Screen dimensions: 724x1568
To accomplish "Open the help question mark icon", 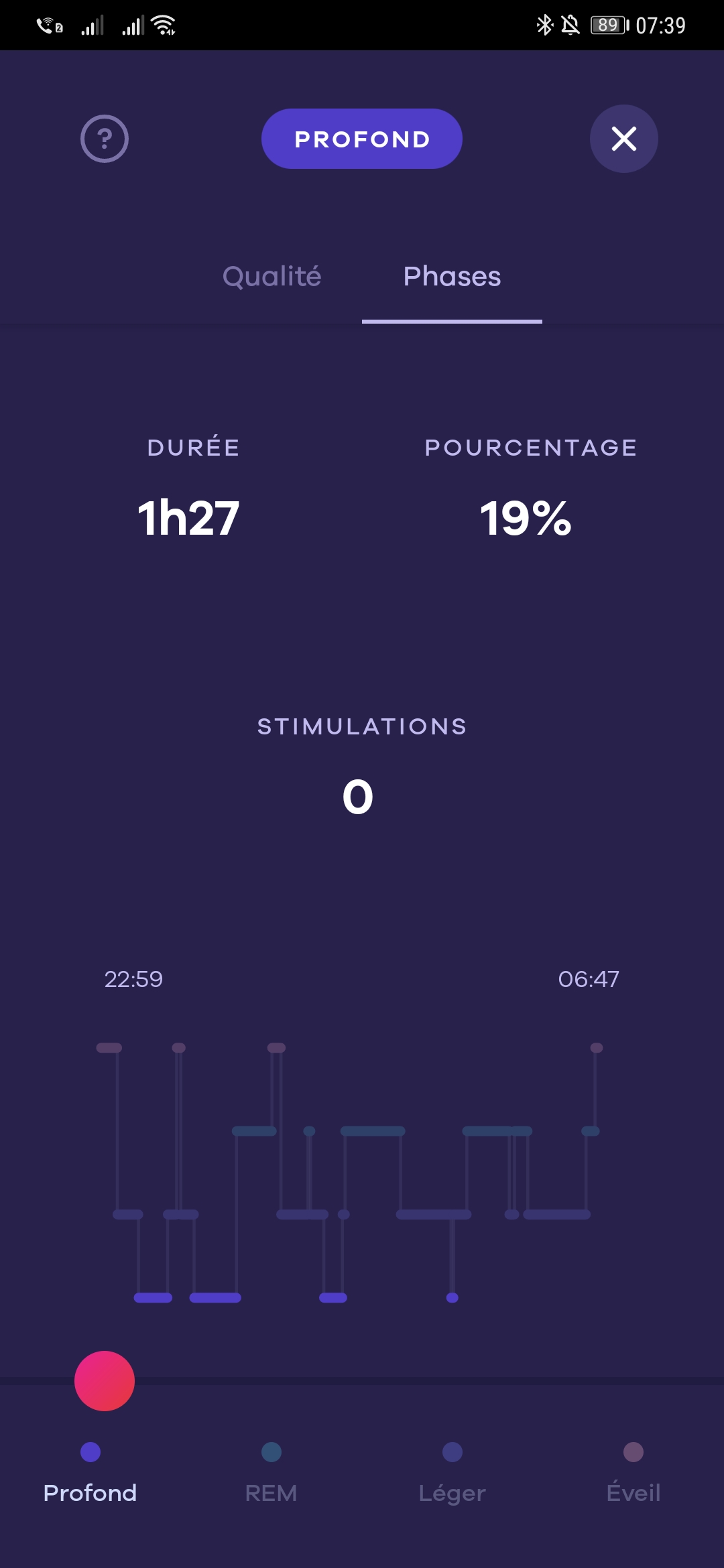I will coord(105,139).
